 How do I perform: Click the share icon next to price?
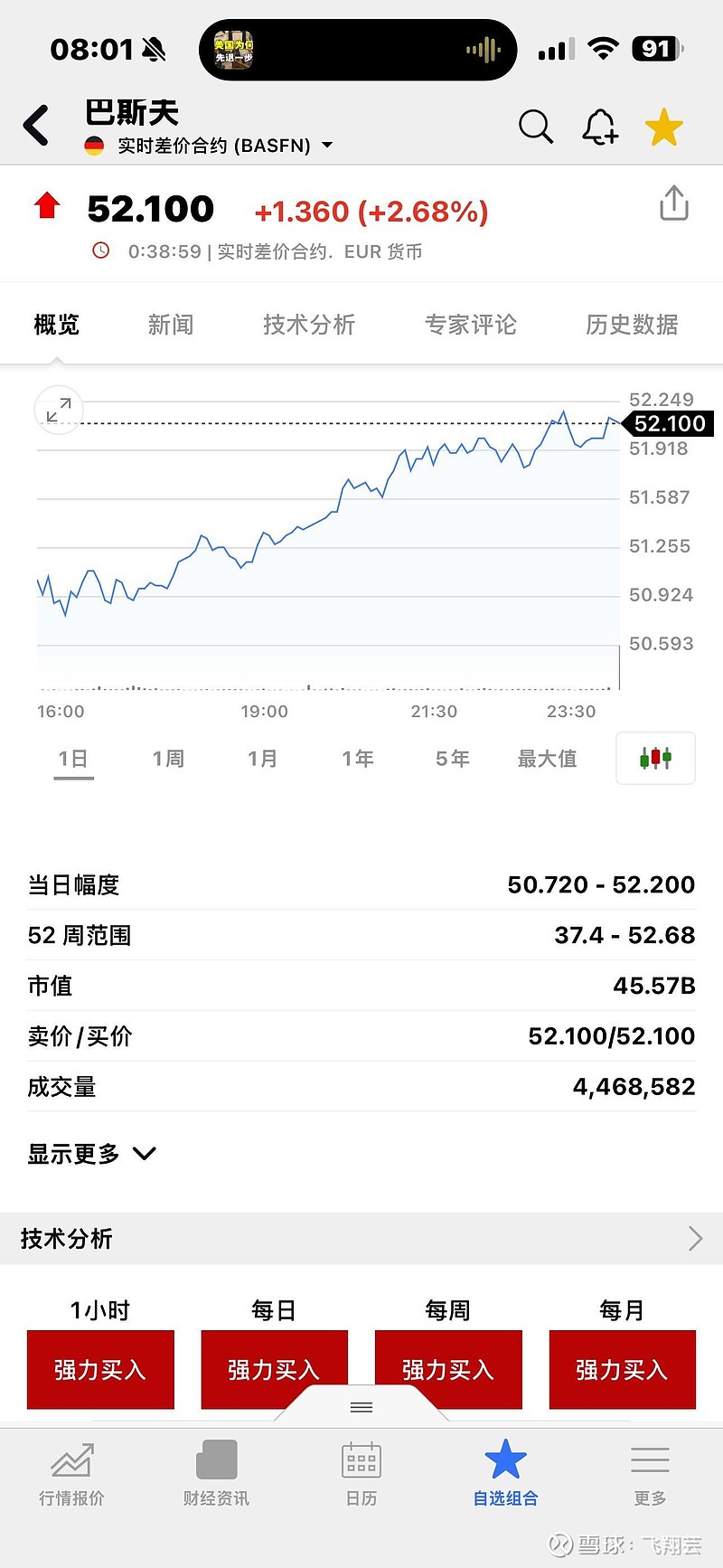click(673, 203)
